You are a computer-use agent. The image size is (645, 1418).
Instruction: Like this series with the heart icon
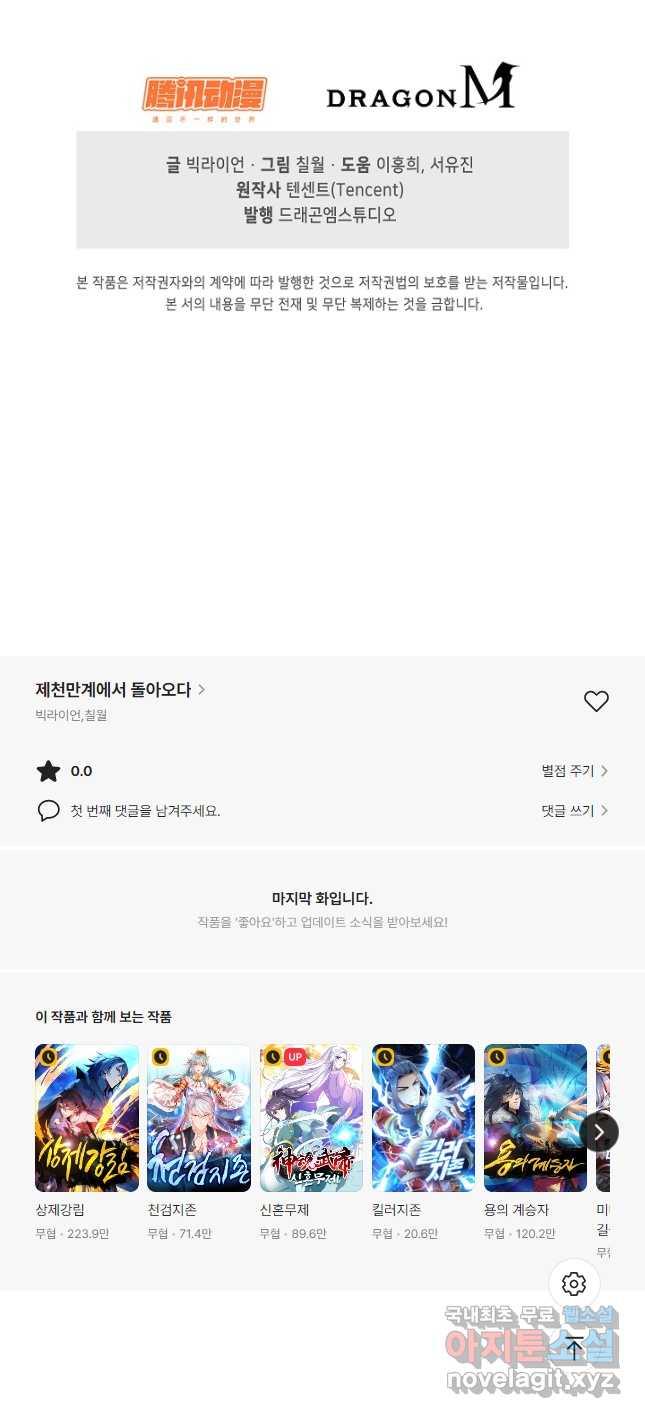[596, 702]
